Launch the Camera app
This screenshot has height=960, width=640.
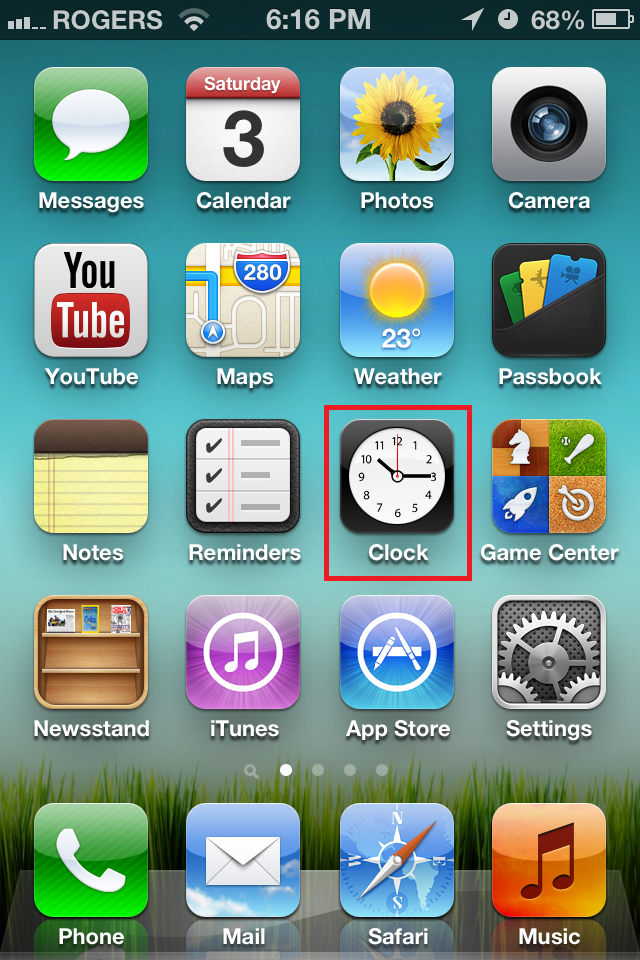pyautogui.click(x=549, y=124)
